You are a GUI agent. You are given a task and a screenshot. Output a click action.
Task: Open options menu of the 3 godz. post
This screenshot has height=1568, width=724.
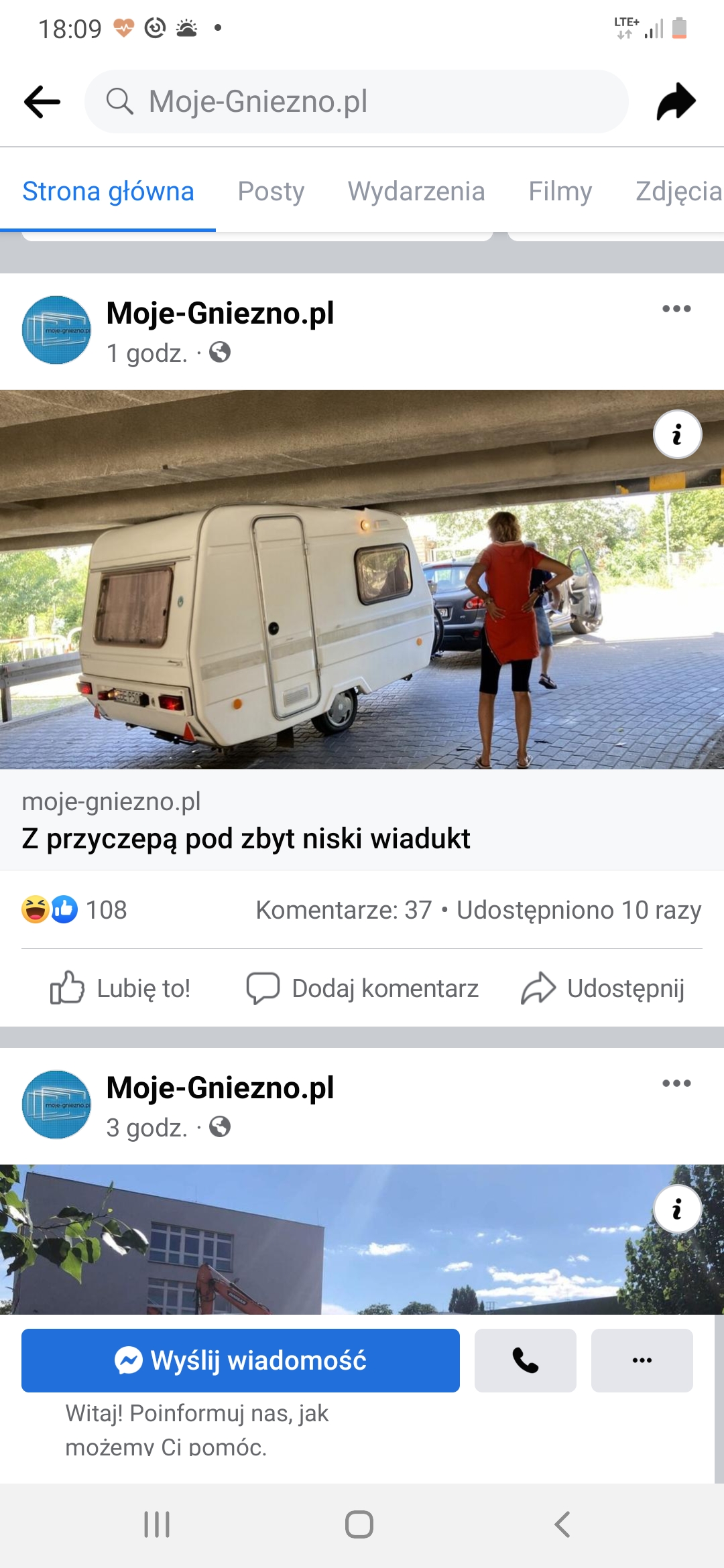(676, 1084)
